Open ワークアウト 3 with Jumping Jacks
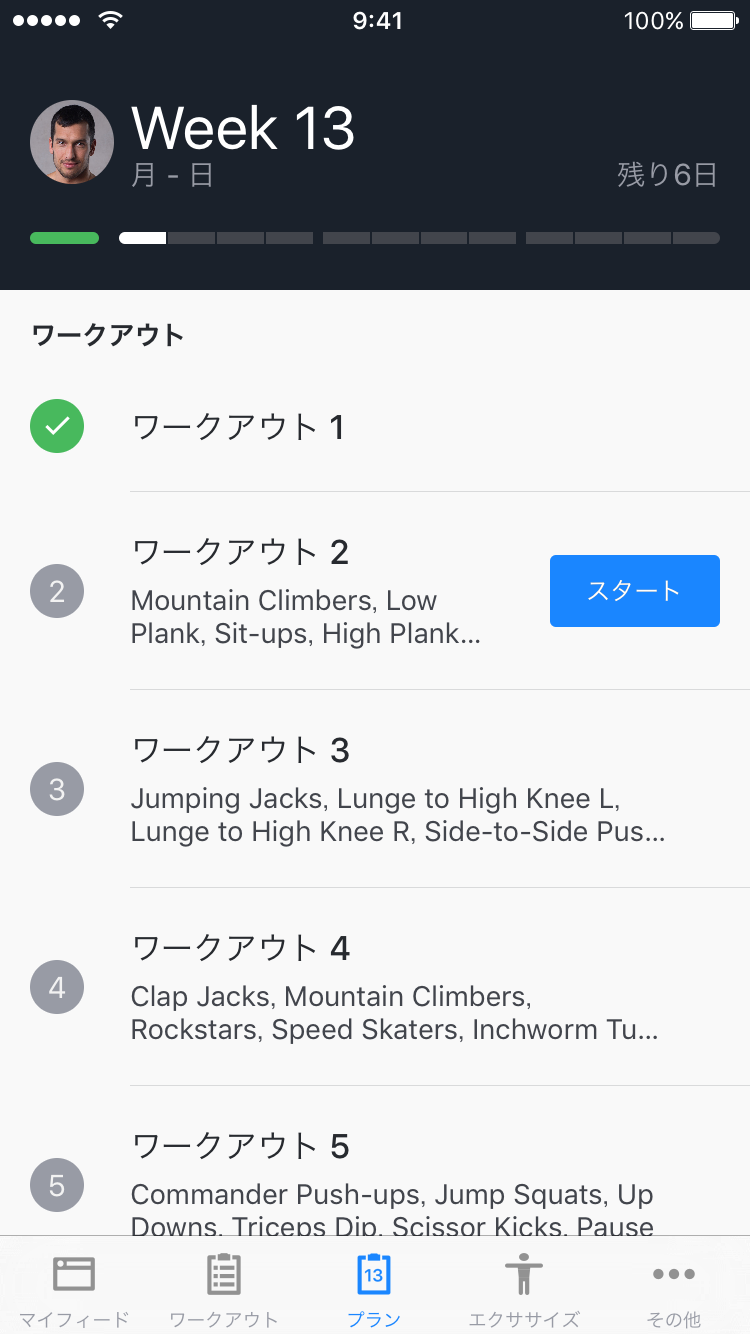The height and width of the screenshot is (1334, 750). [x=375, y=789]
